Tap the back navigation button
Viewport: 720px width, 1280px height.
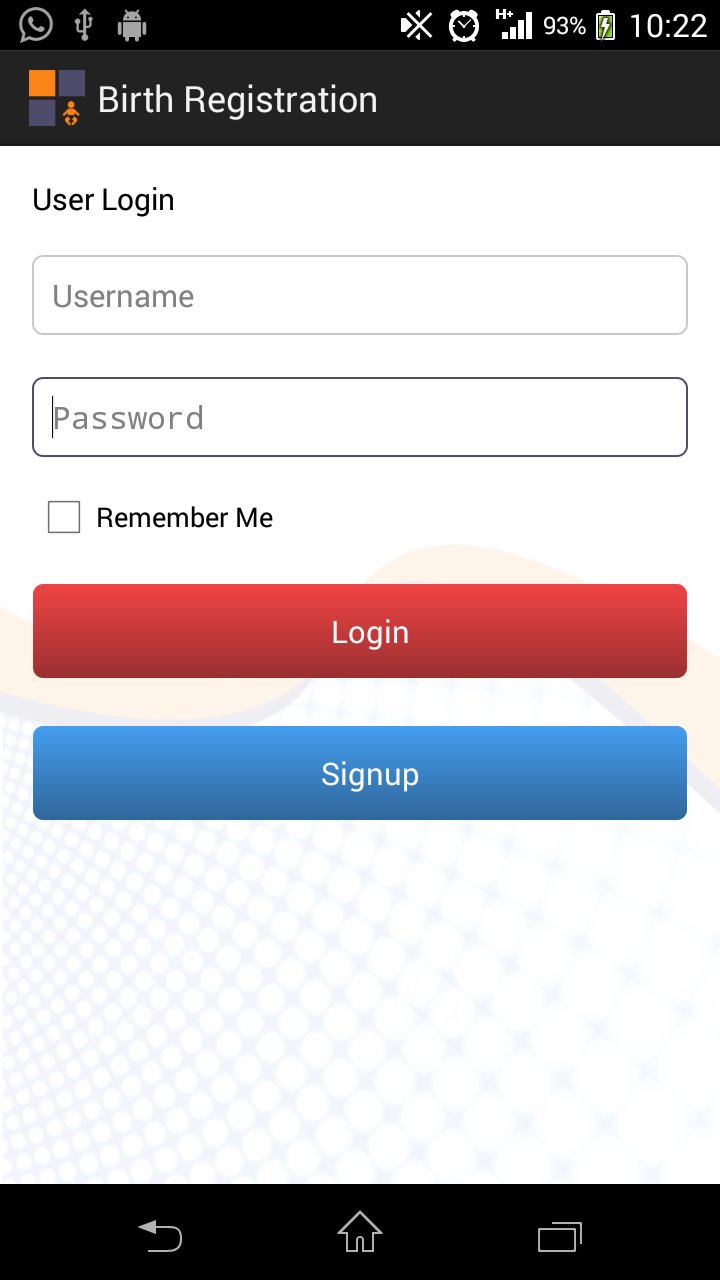click(160, 1236)
